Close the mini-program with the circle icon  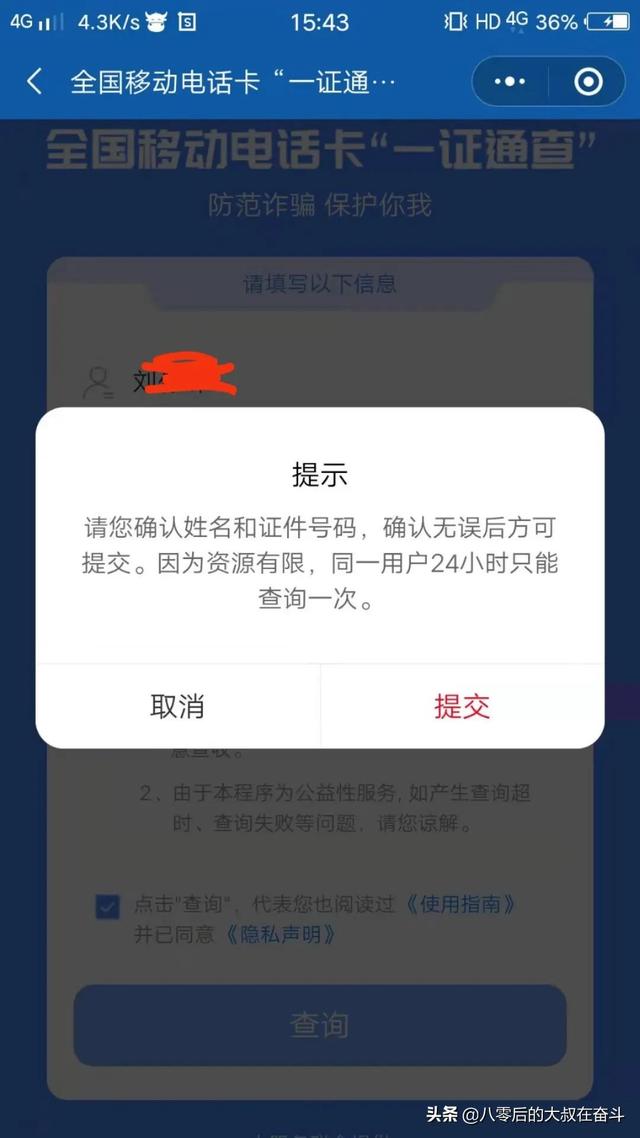point(588,81)
